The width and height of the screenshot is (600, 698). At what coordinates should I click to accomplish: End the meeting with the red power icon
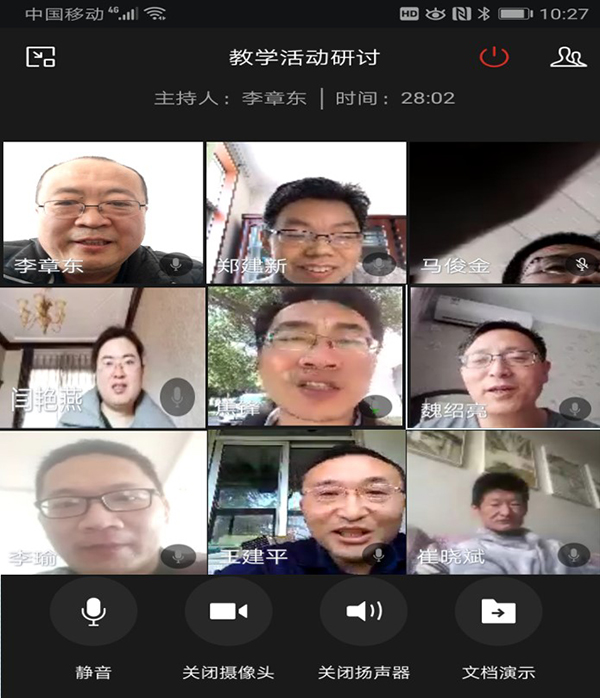494,57
